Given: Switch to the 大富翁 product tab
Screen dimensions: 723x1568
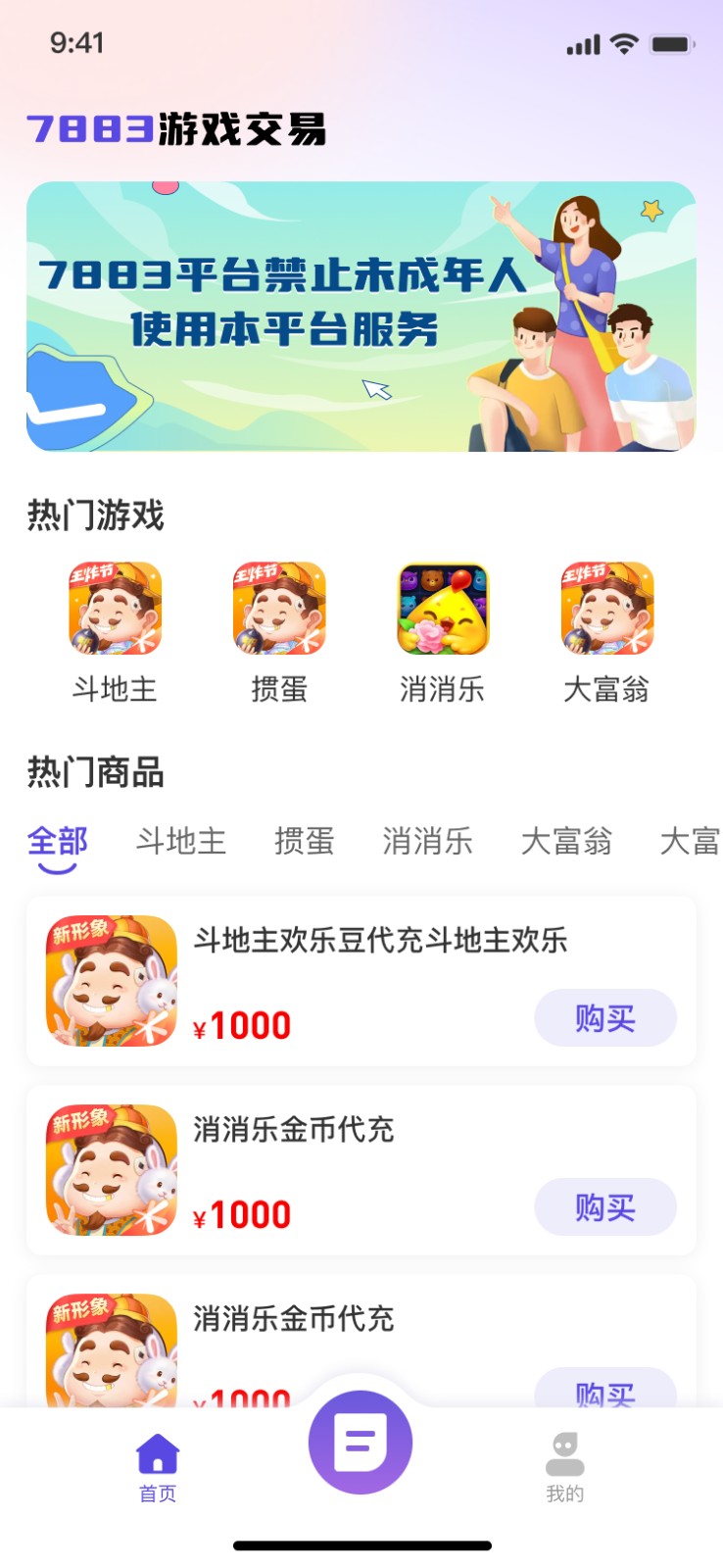Looking at the screenshot, I should tap(566, 842).
